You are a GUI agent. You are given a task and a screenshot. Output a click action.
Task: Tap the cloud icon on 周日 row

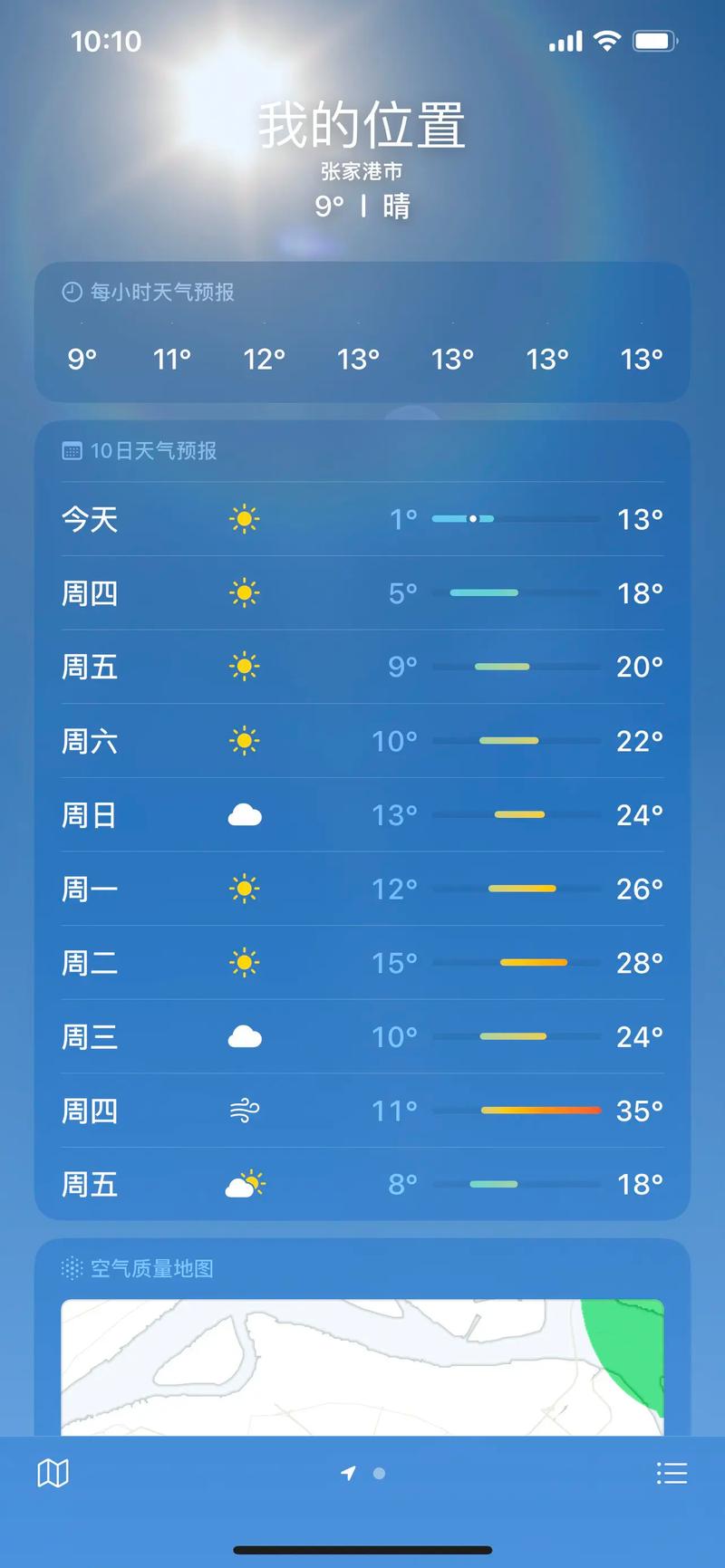coord(245,814)
